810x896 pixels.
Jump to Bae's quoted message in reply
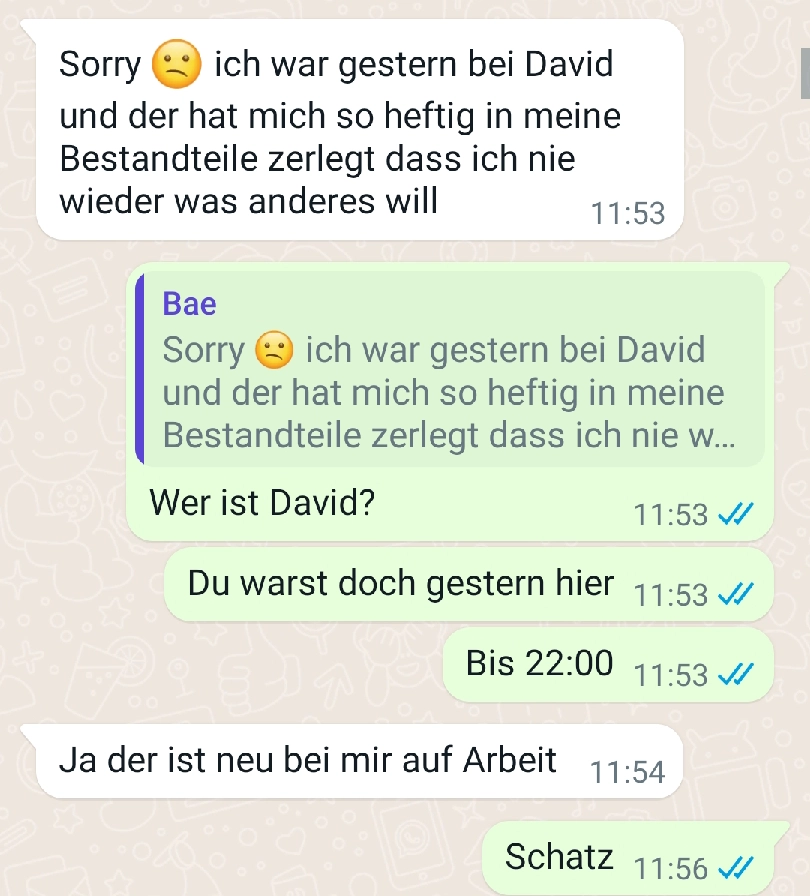450,370
